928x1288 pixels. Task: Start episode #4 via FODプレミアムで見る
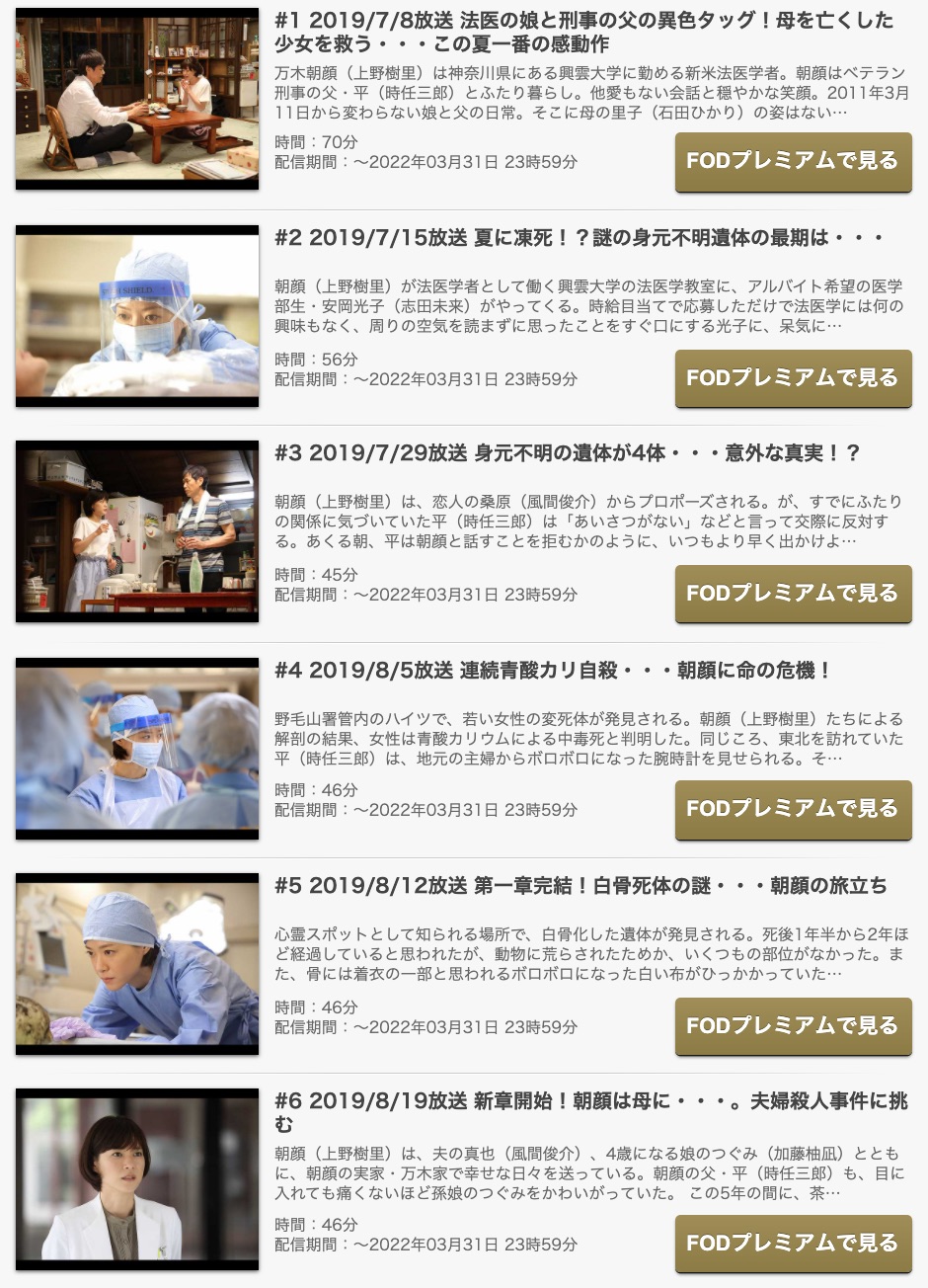point(793,808)
